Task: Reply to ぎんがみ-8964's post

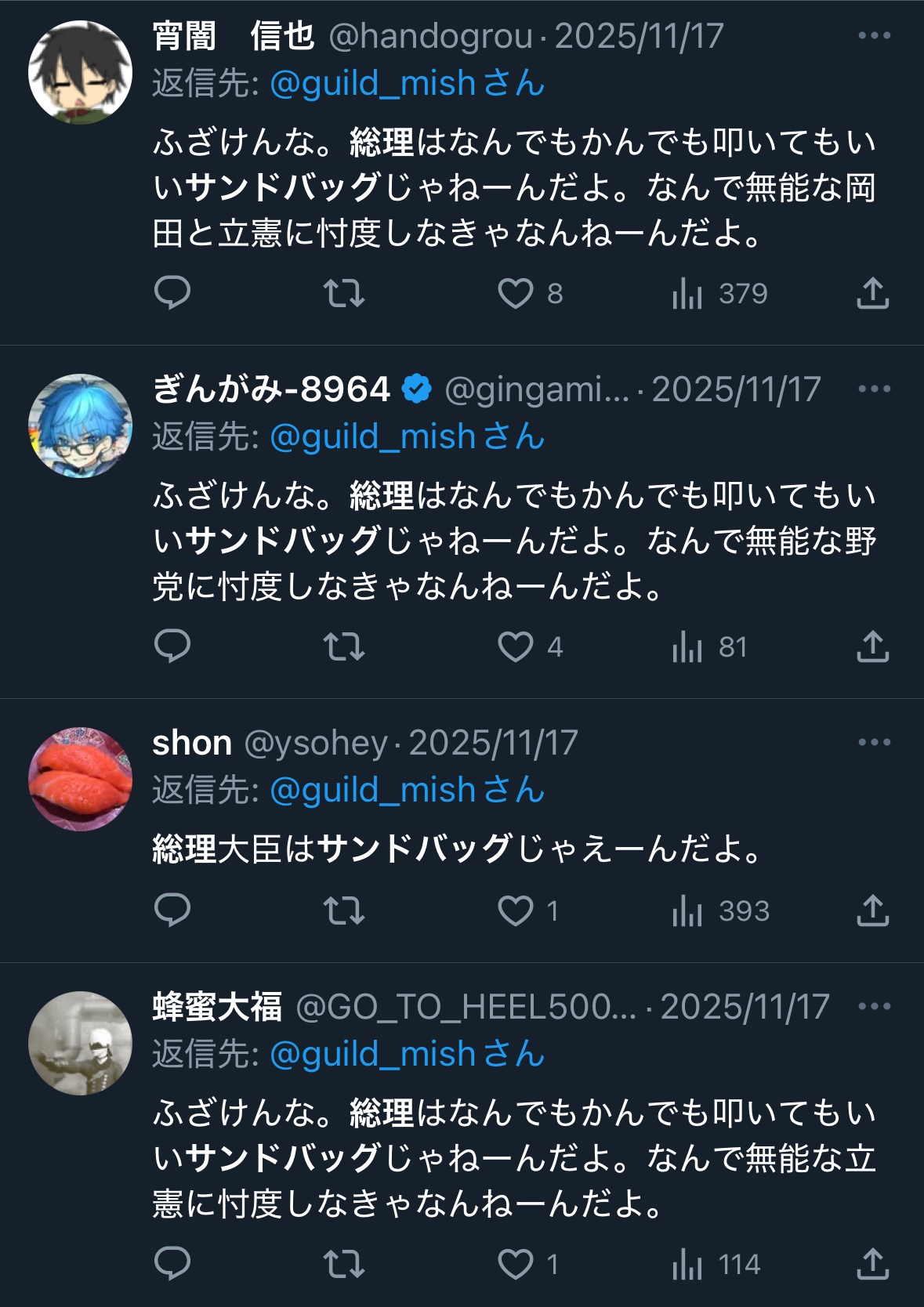Action: point(172,647)
